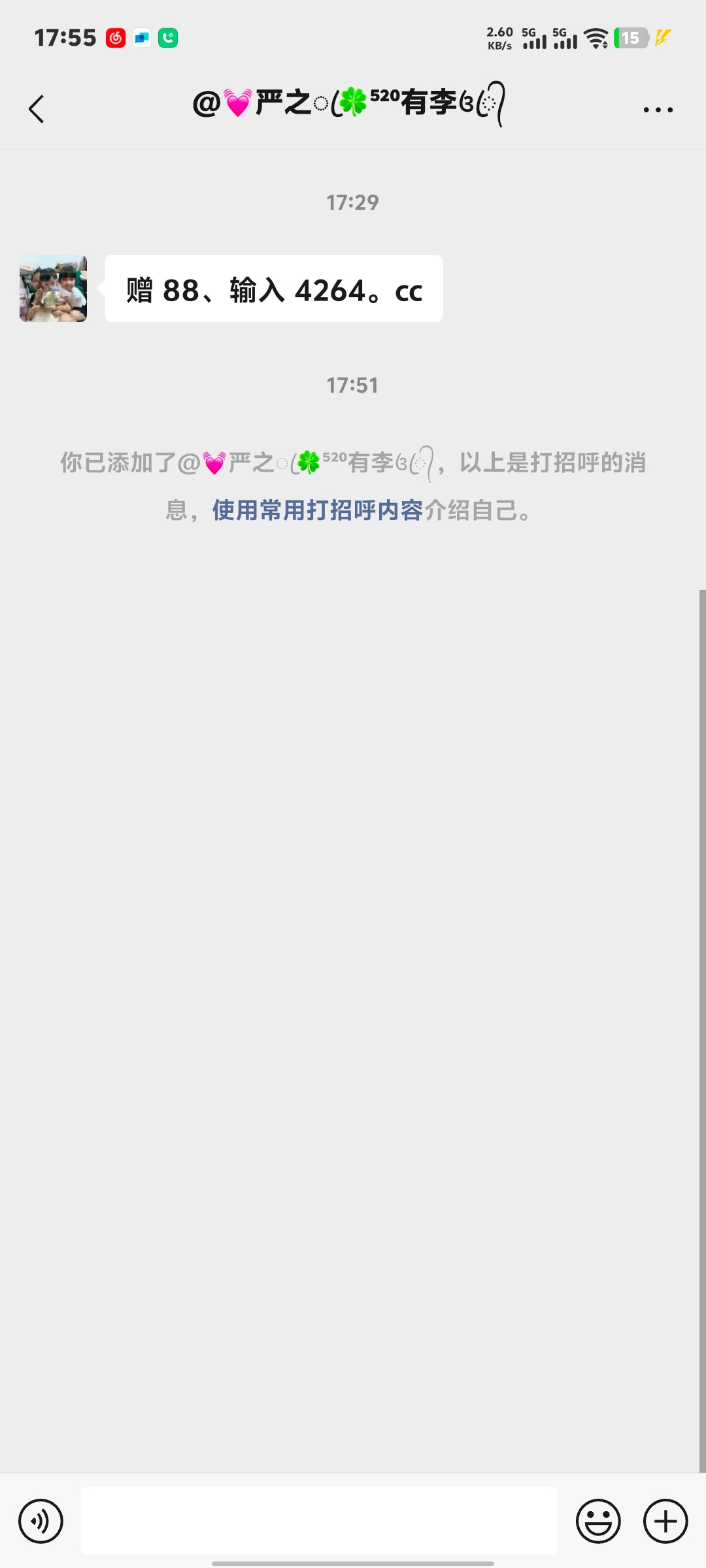Tap the 使用常用打招呼内容 link
706x1568 pixels.
[318, 510]
